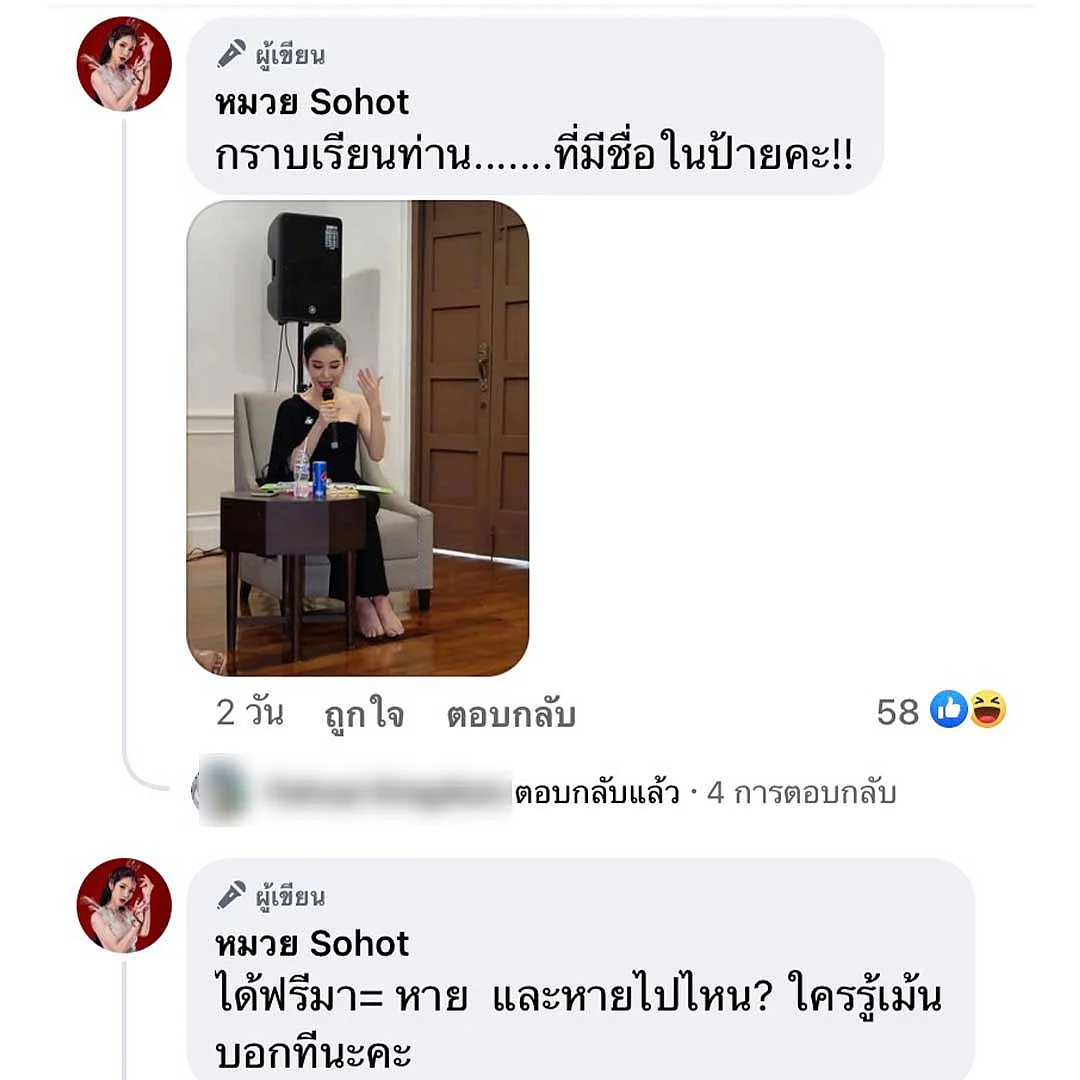Open หมวย Sohot name on second comment
This screenshot has width=1080, height=1080.
click(x=312, y=943)
